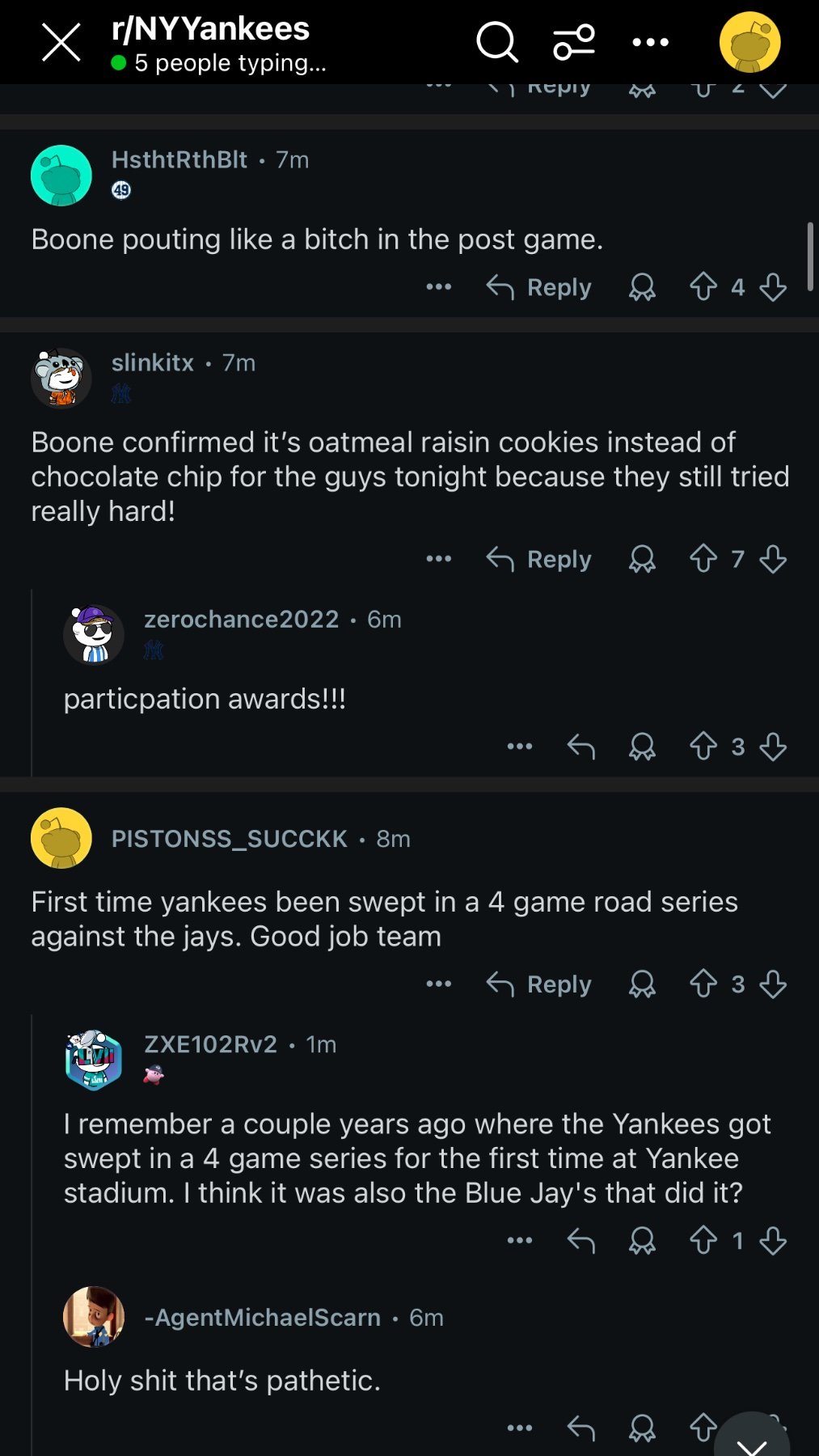819x1456 pixels.
Task: Downvote PISTONSS_SUCCKK's swept series comment
Action: [773, 984]
